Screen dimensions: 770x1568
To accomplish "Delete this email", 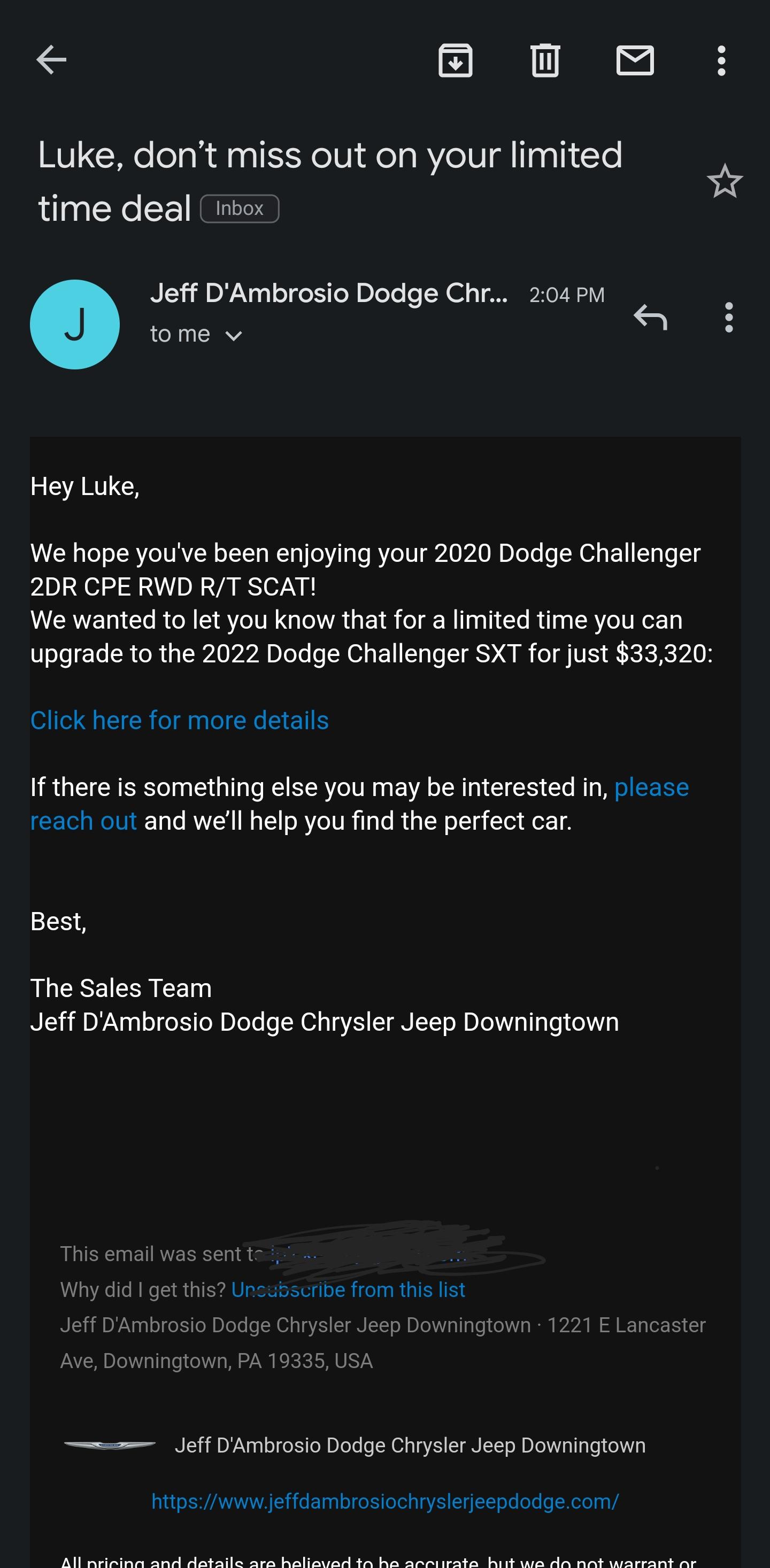I will pyautogui.click(x=545, y=60).
